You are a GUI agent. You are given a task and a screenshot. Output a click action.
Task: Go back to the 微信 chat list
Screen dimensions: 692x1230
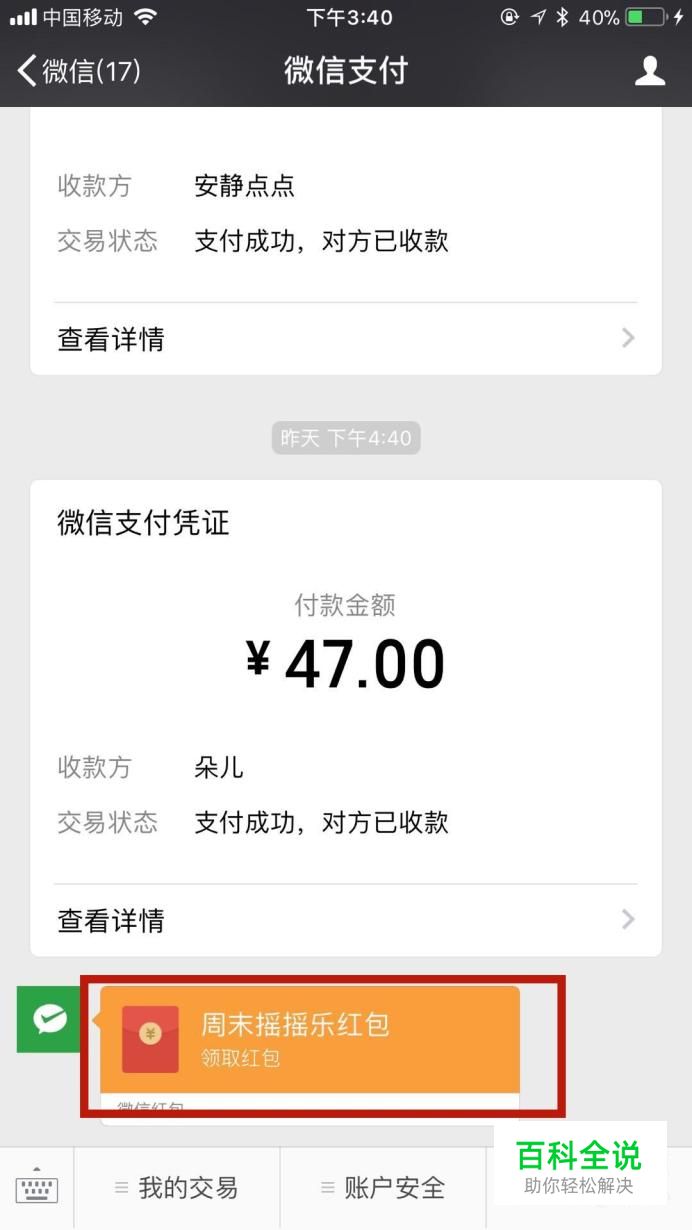79,71
